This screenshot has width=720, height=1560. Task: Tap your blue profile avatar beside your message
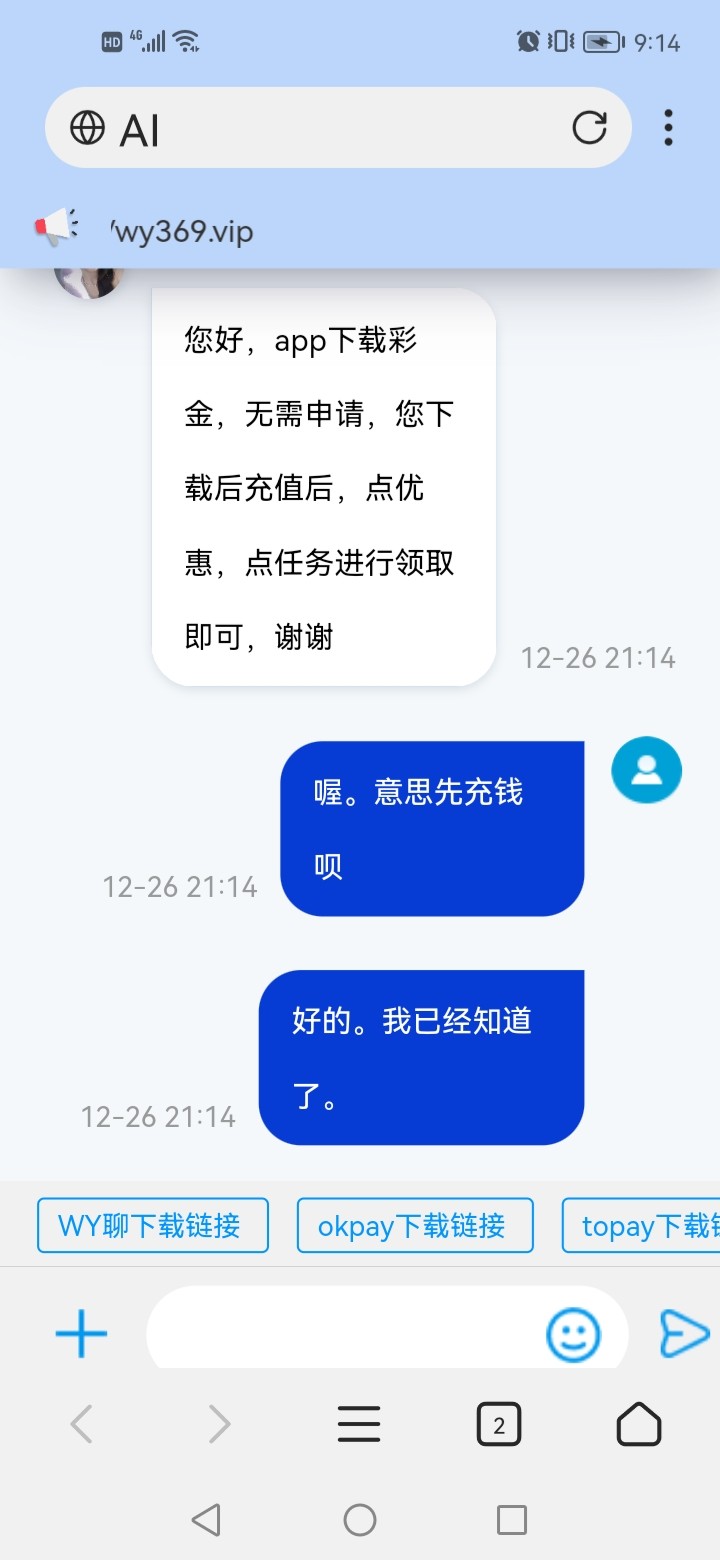(x=646, y=770)
